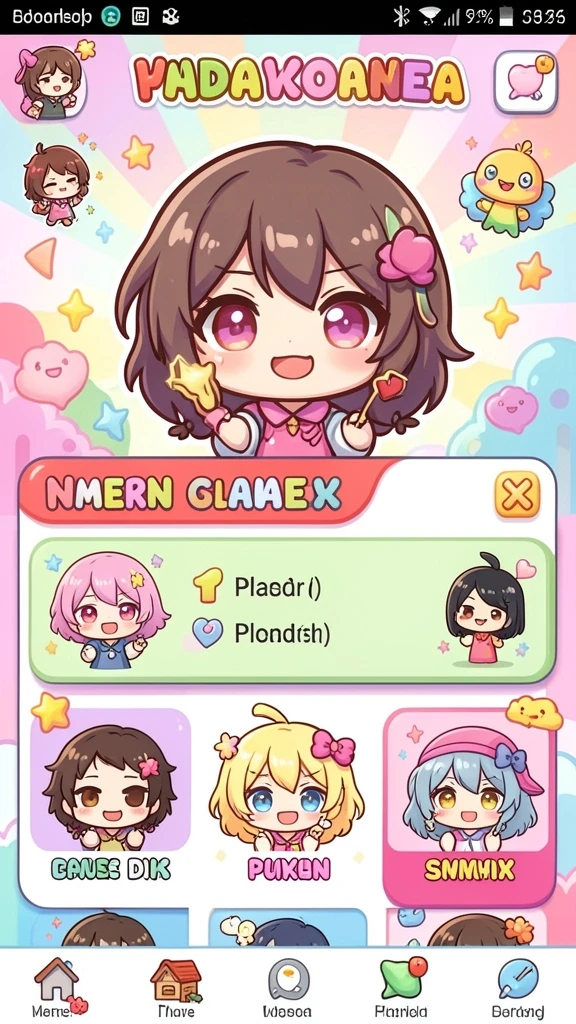Switch to the Meme home tab
Screen dimensions: 576x1024
(x=57, y=985)
